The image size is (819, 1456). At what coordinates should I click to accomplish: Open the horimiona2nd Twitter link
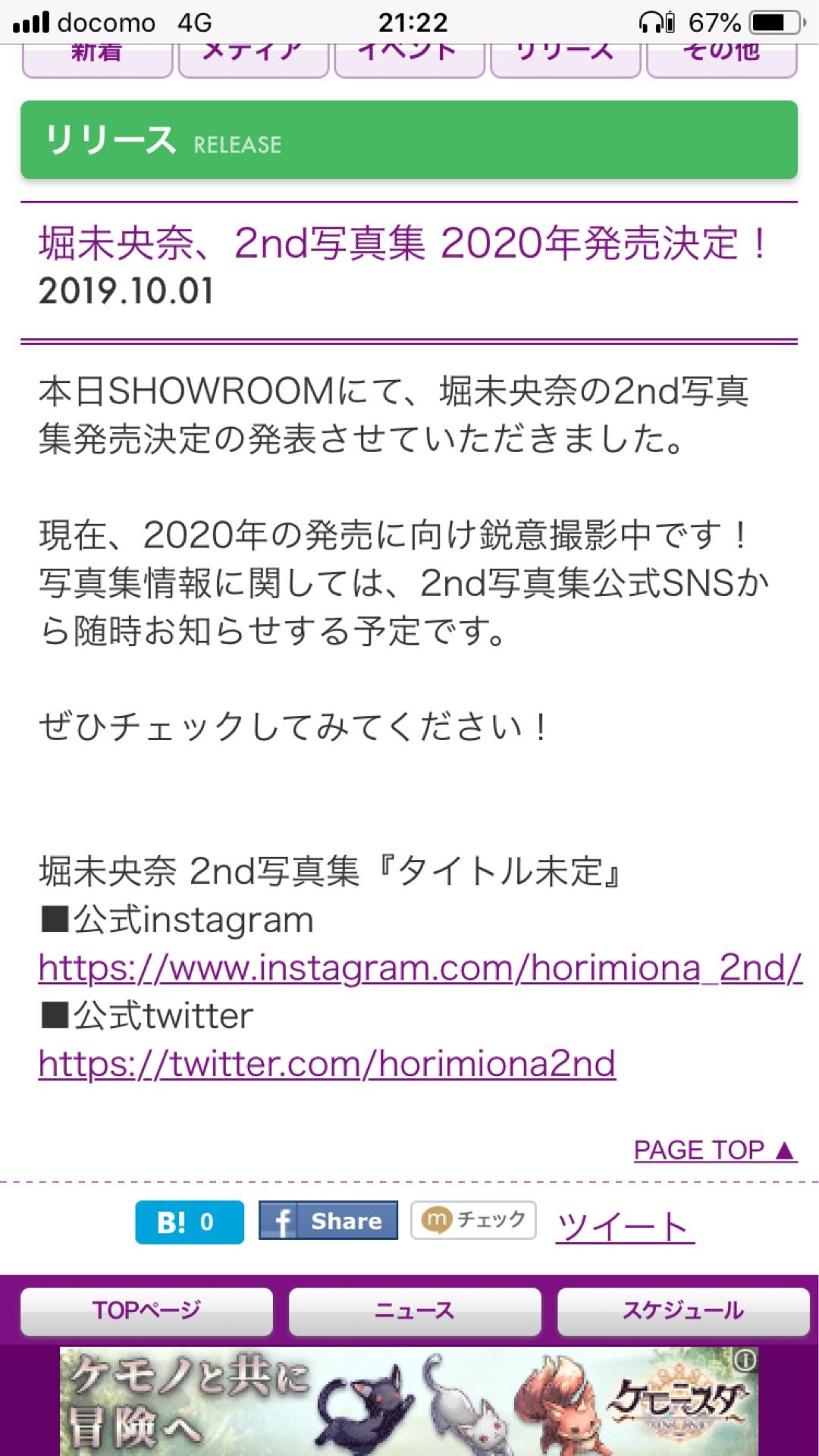(x=327, y=1063)
